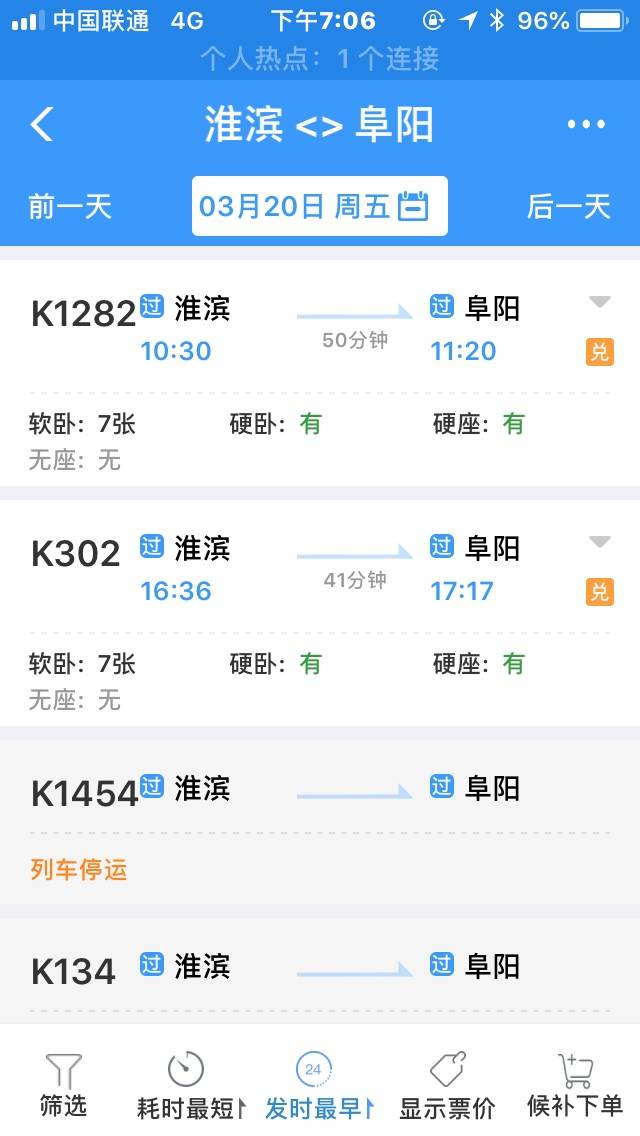Expand K1282 details with the arrow
The width and height of the screenshot is (640, 1136).
click(599, 302)
